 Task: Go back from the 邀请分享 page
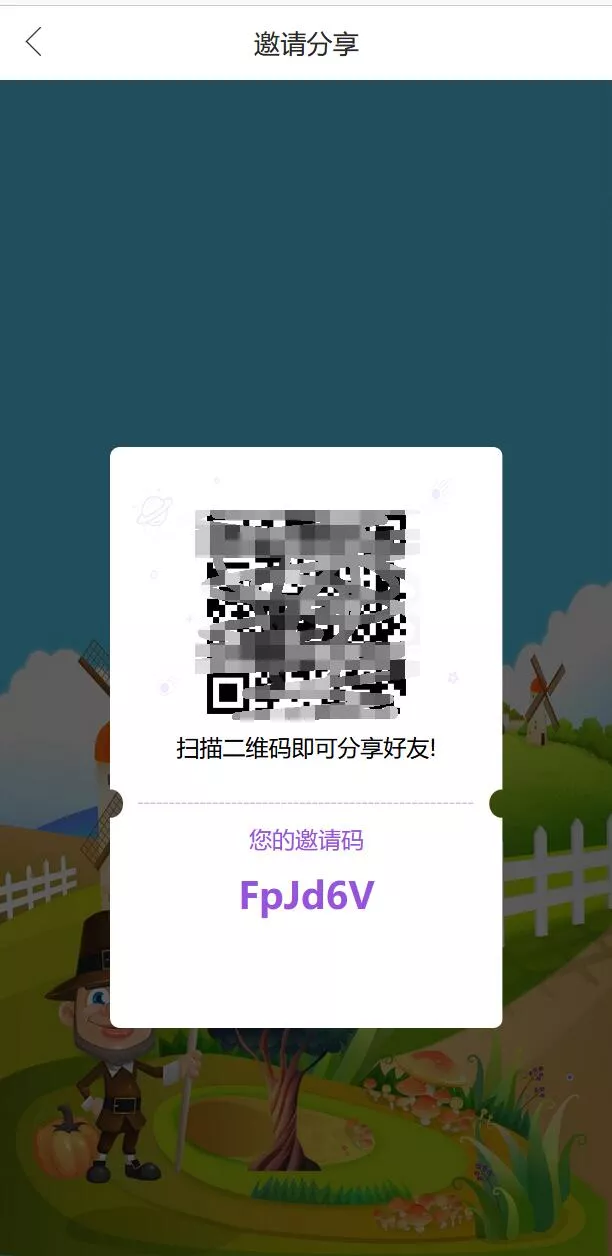click(x=34, y=42)
